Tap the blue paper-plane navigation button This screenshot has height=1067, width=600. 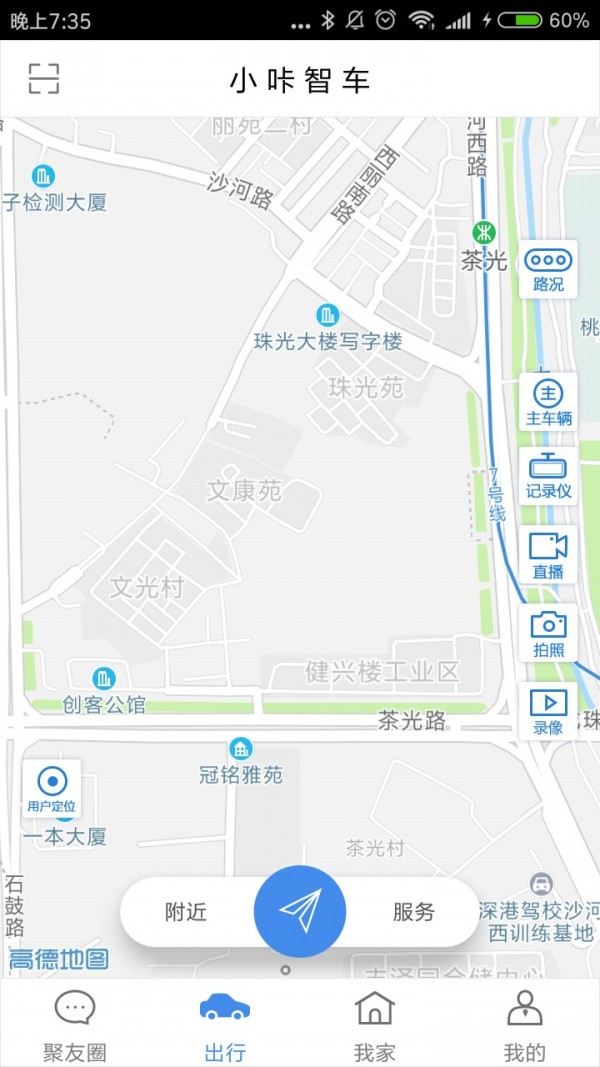(x=300, y=912)
